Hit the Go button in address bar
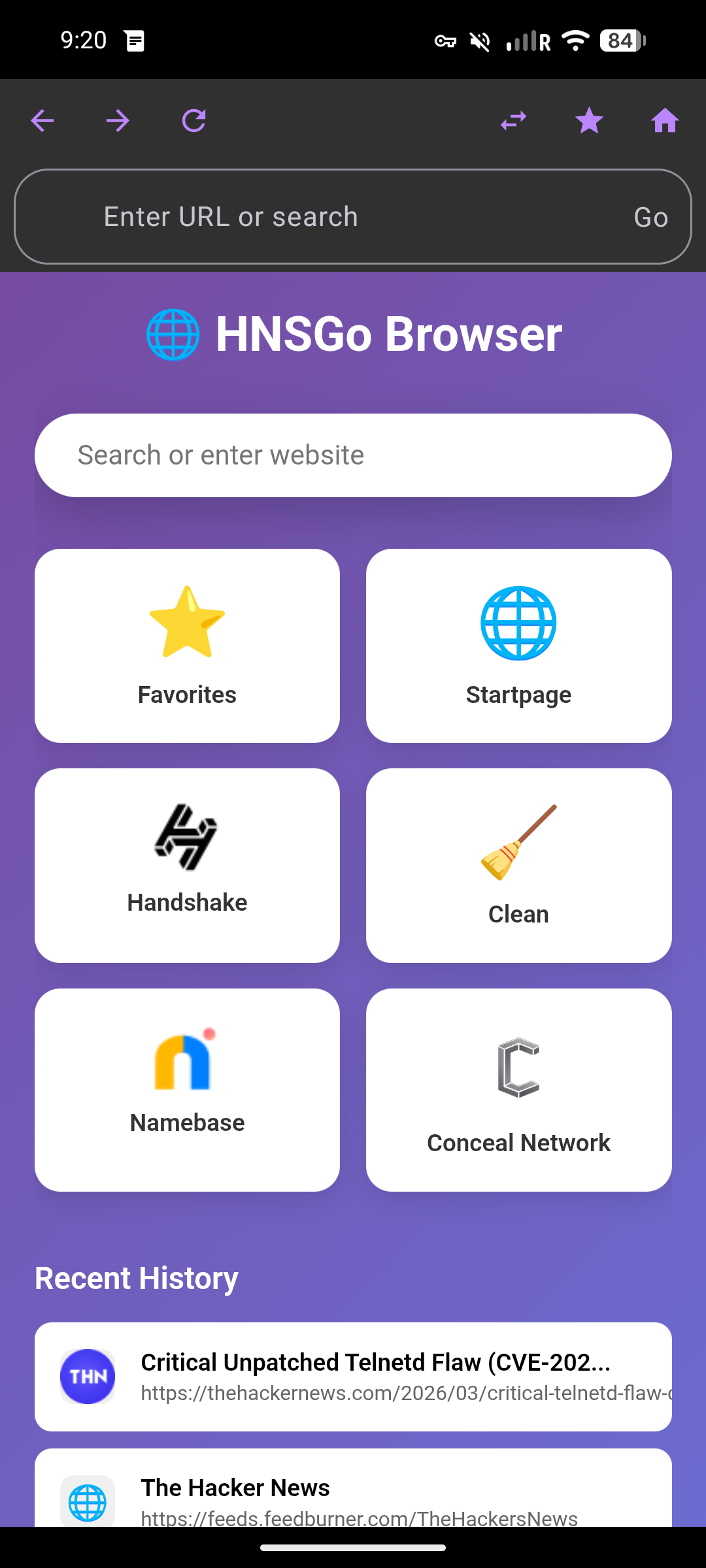Viewport: 706px width, 1568px height. [x=650, y=217]
